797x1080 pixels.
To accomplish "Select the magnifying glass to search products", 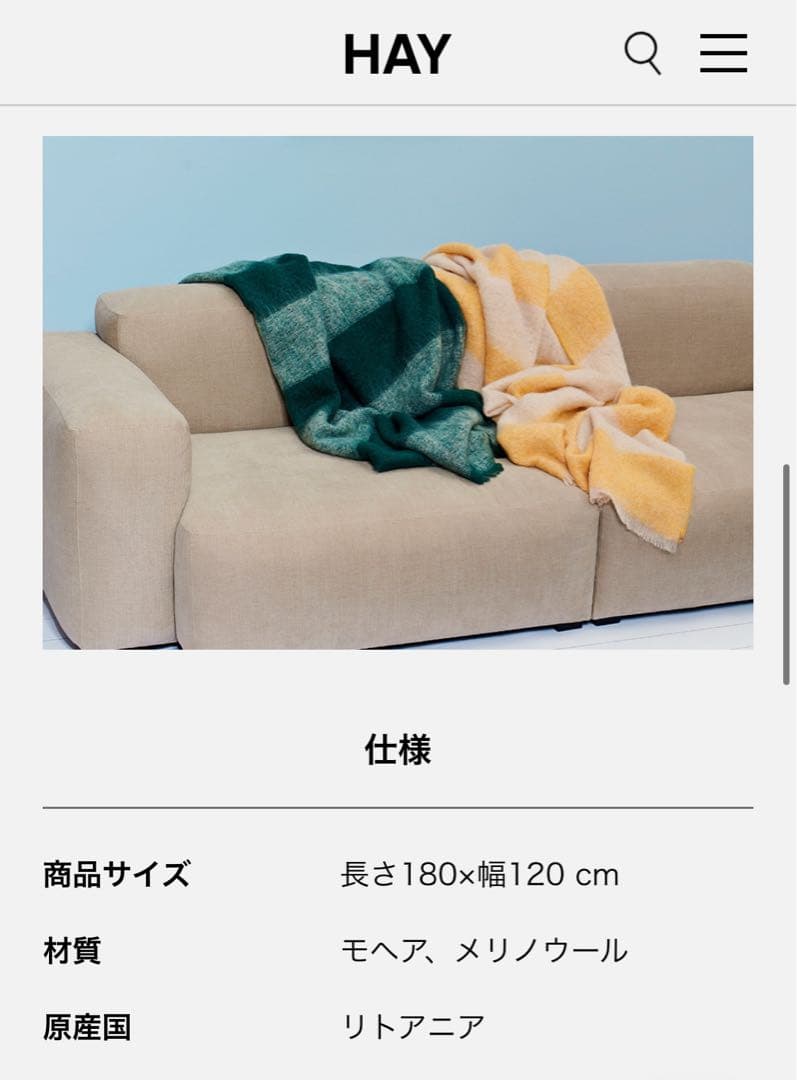I will pyautogui.click(x=643, y=55).
